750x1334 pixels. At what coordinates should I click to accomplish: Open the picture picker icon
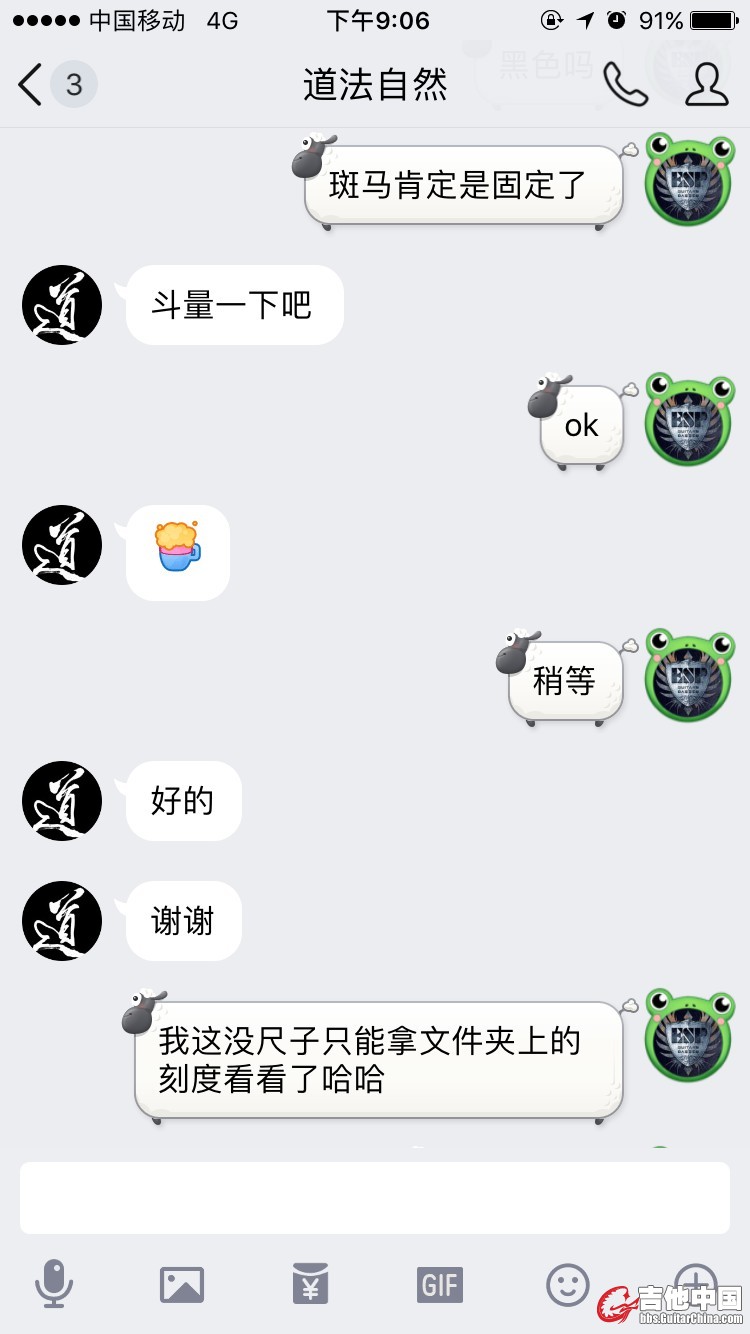click(x=182, y=1284)
